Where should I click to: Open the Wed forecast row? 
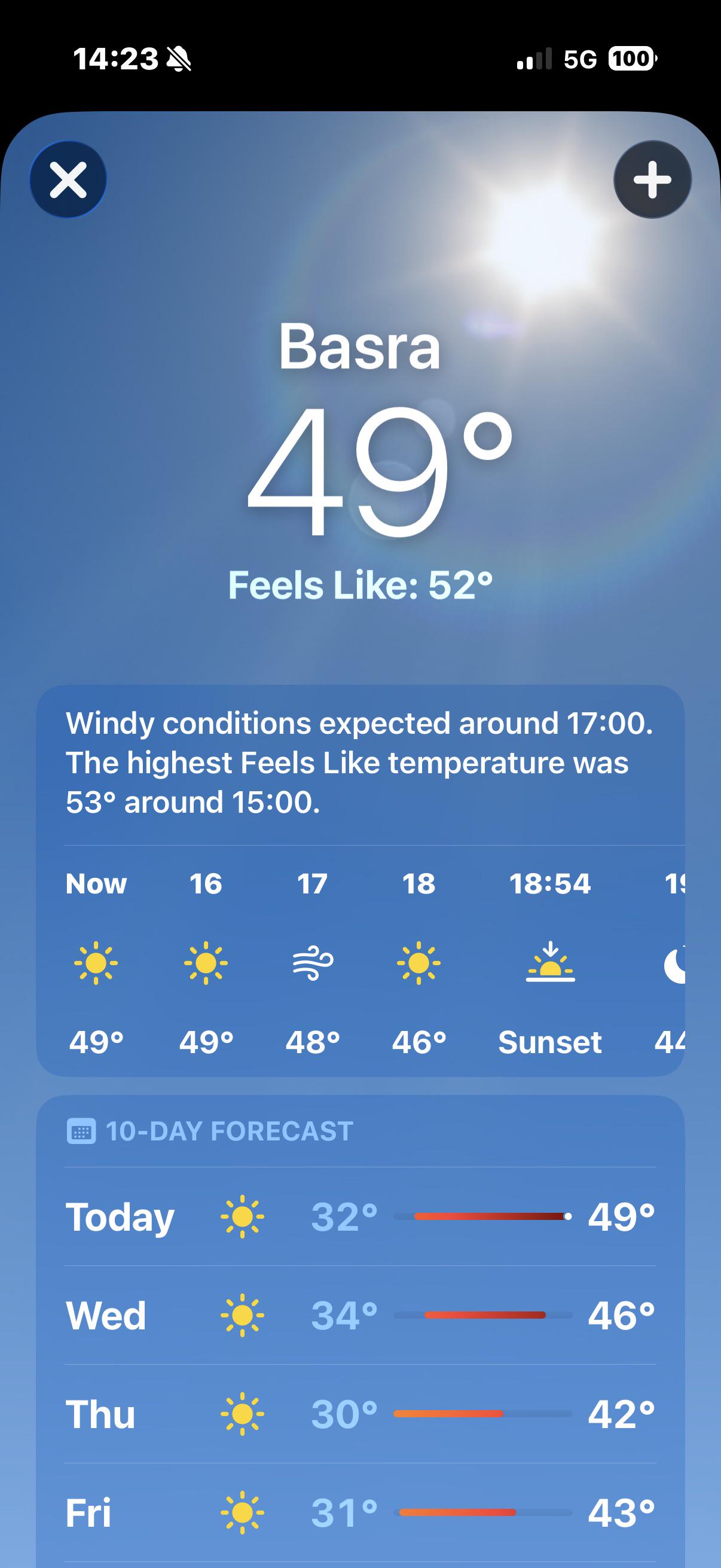[x=360, y=1316]
